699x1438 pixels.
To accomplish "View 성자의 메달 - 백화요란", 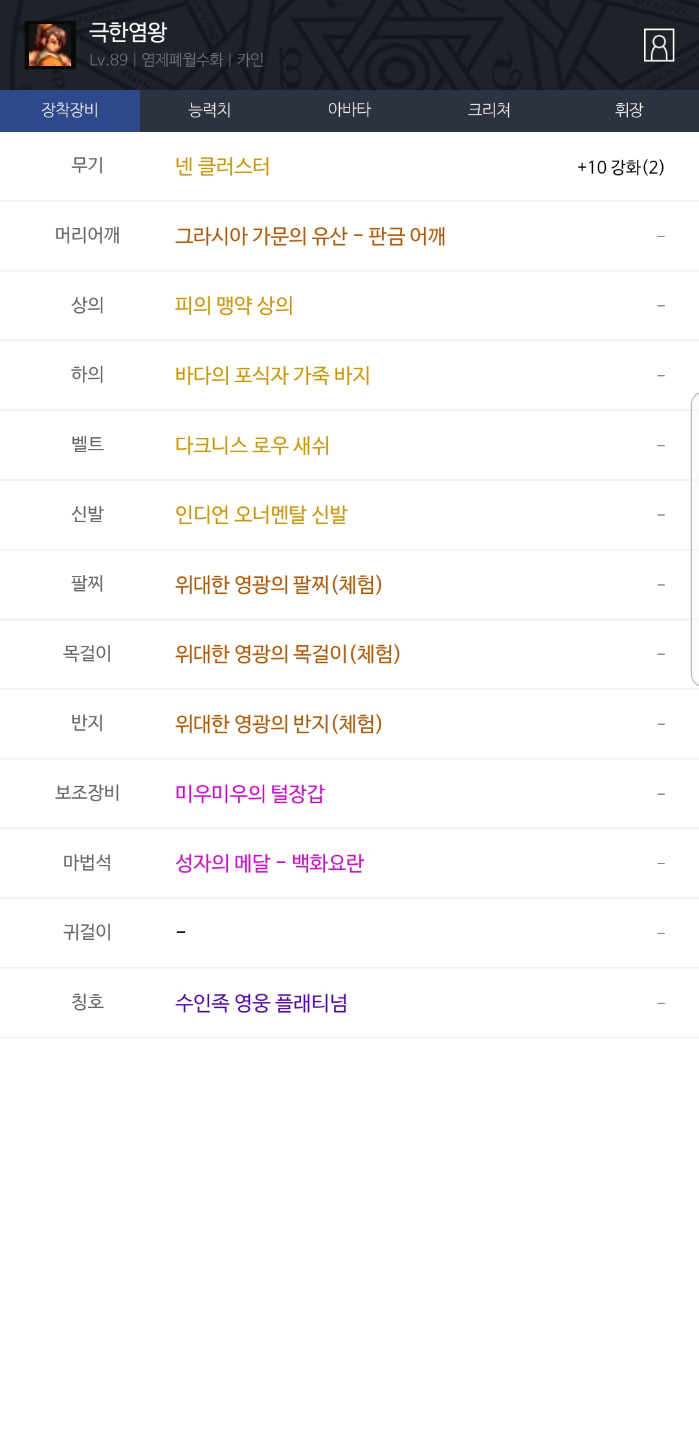I will (x=269, y=863).
